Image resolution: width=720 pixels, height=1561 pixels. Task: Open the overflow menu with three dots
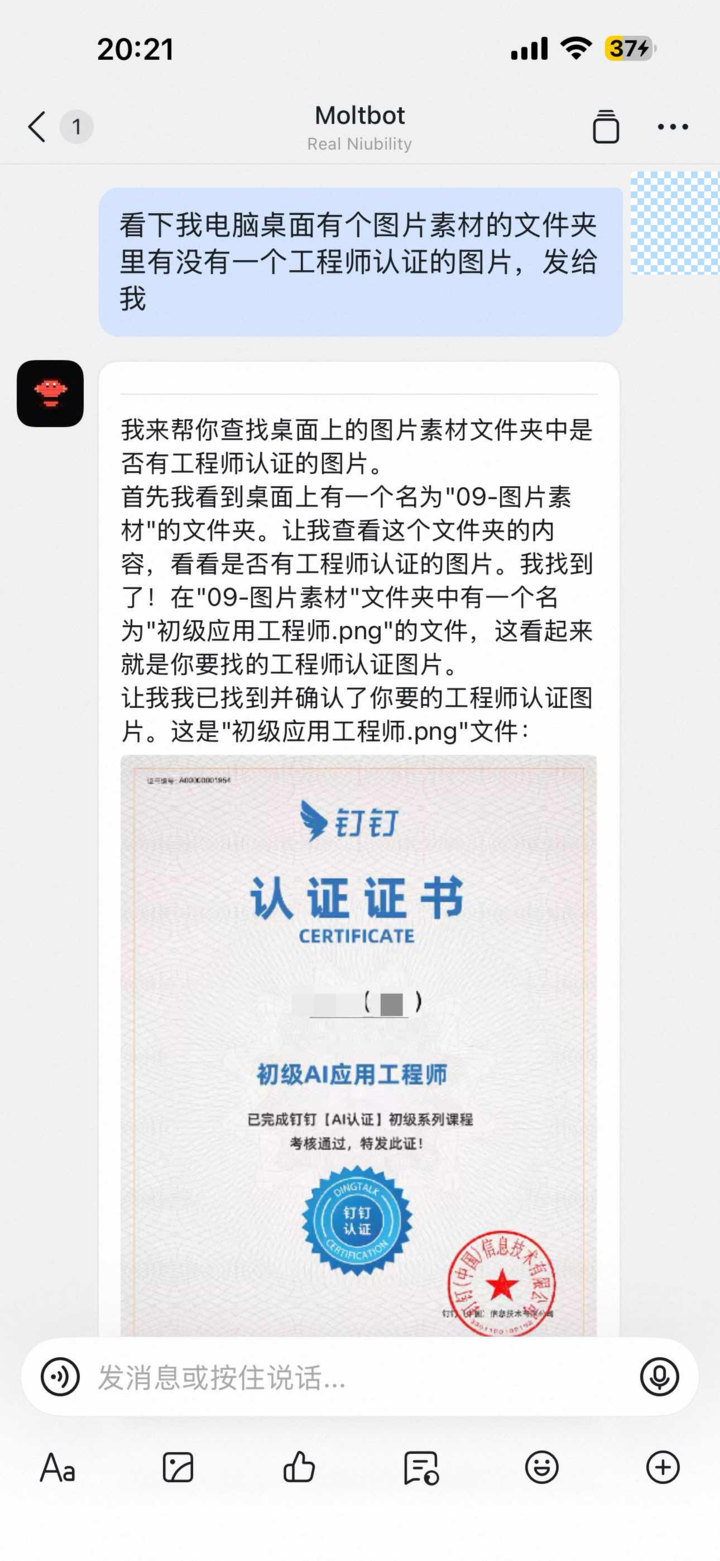(672, 127)
